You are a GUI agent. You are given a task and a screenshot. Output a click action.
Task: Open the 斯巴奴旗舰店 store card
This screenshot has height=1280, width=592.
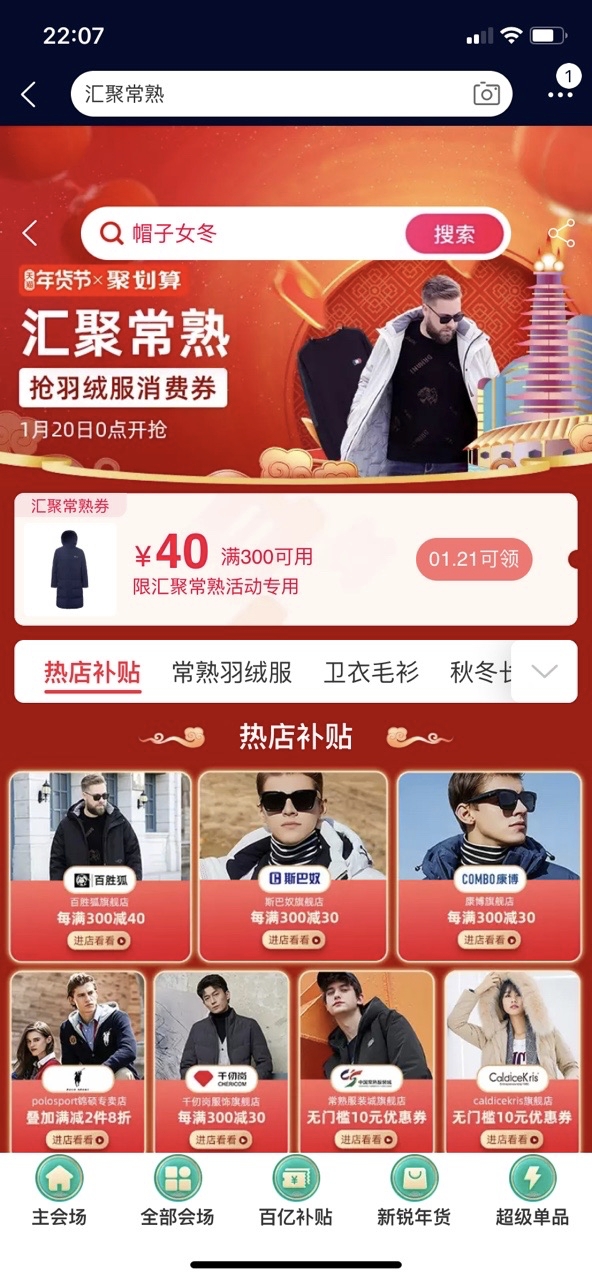pyautogui.click(x=294, y=866)
